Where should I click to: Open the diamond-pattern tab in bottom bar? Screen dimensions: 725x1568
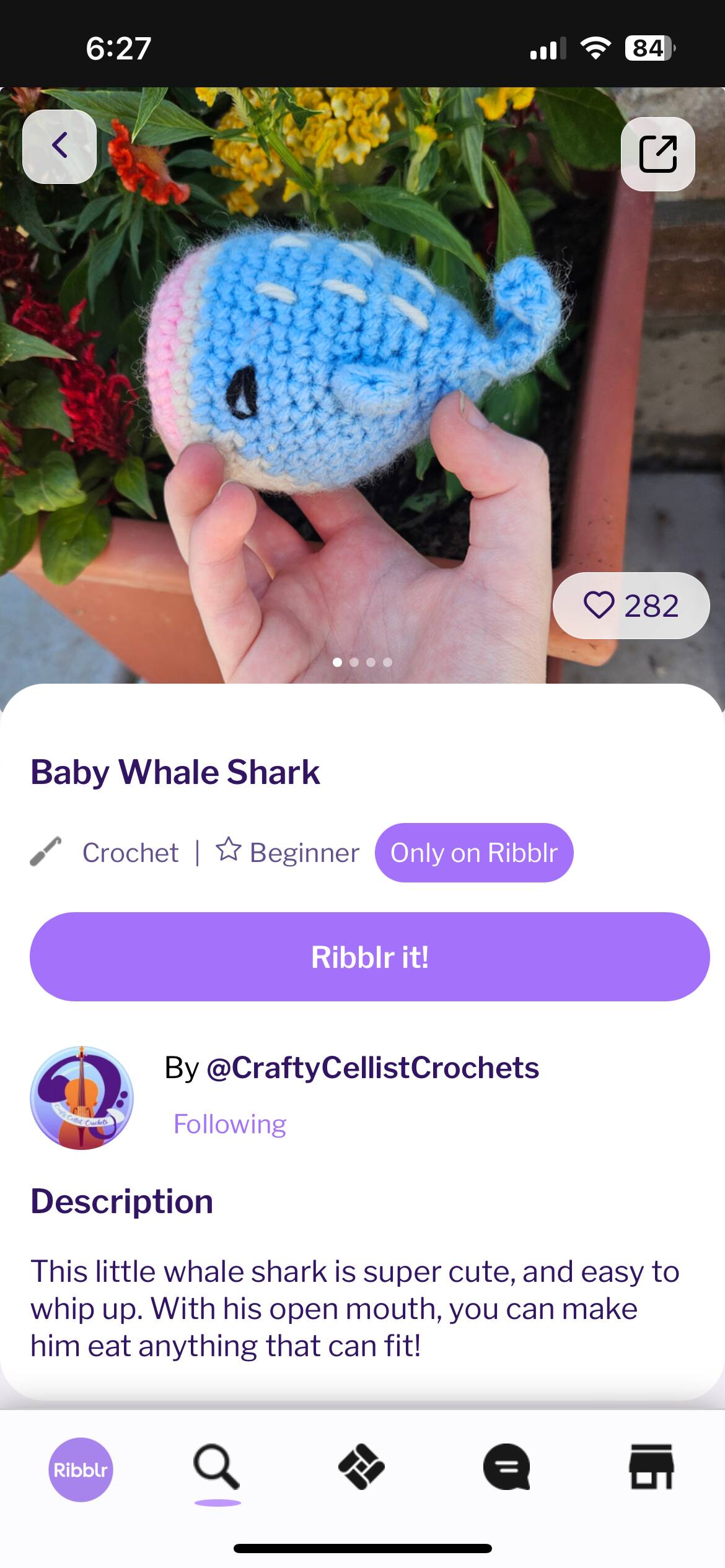pos(362,1467)
